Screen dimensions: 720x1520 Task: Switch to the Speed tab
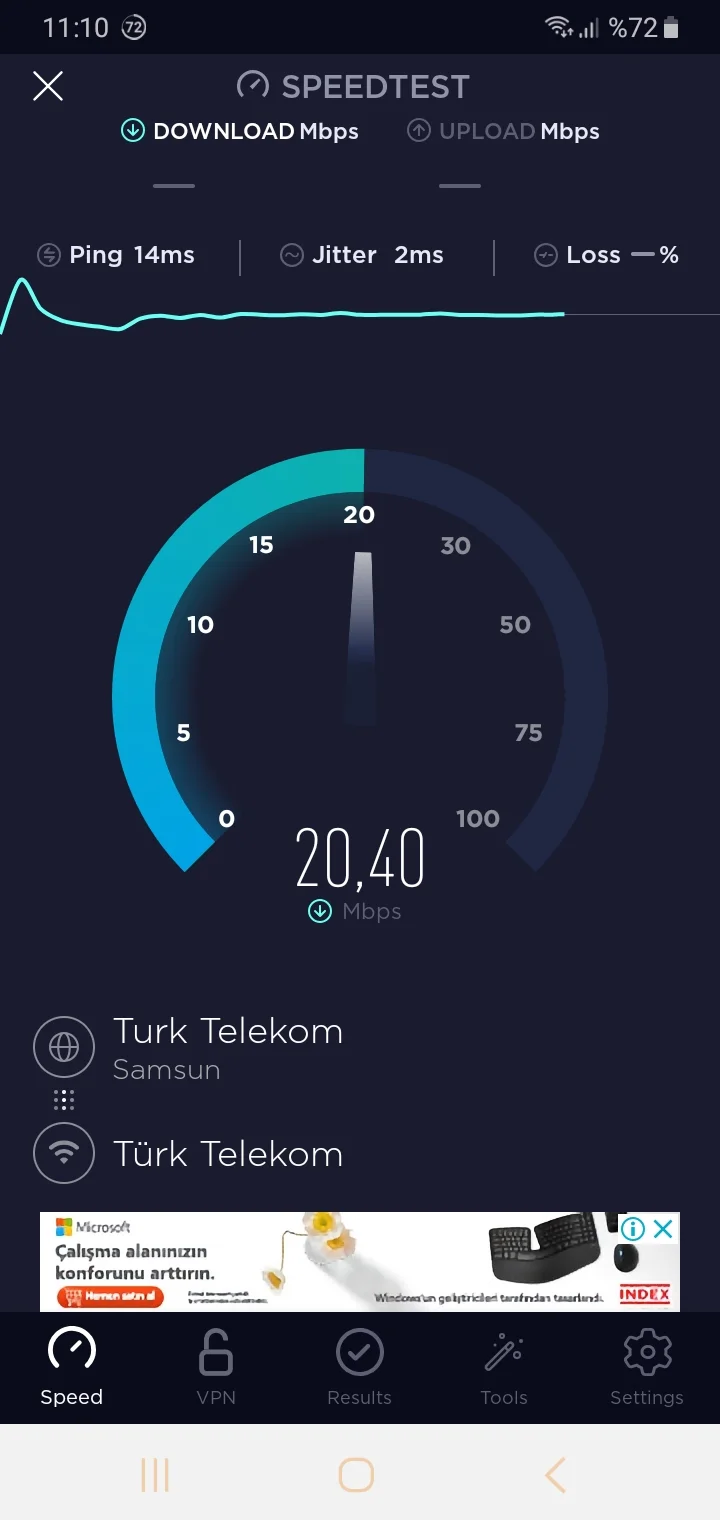[72, 1367]
